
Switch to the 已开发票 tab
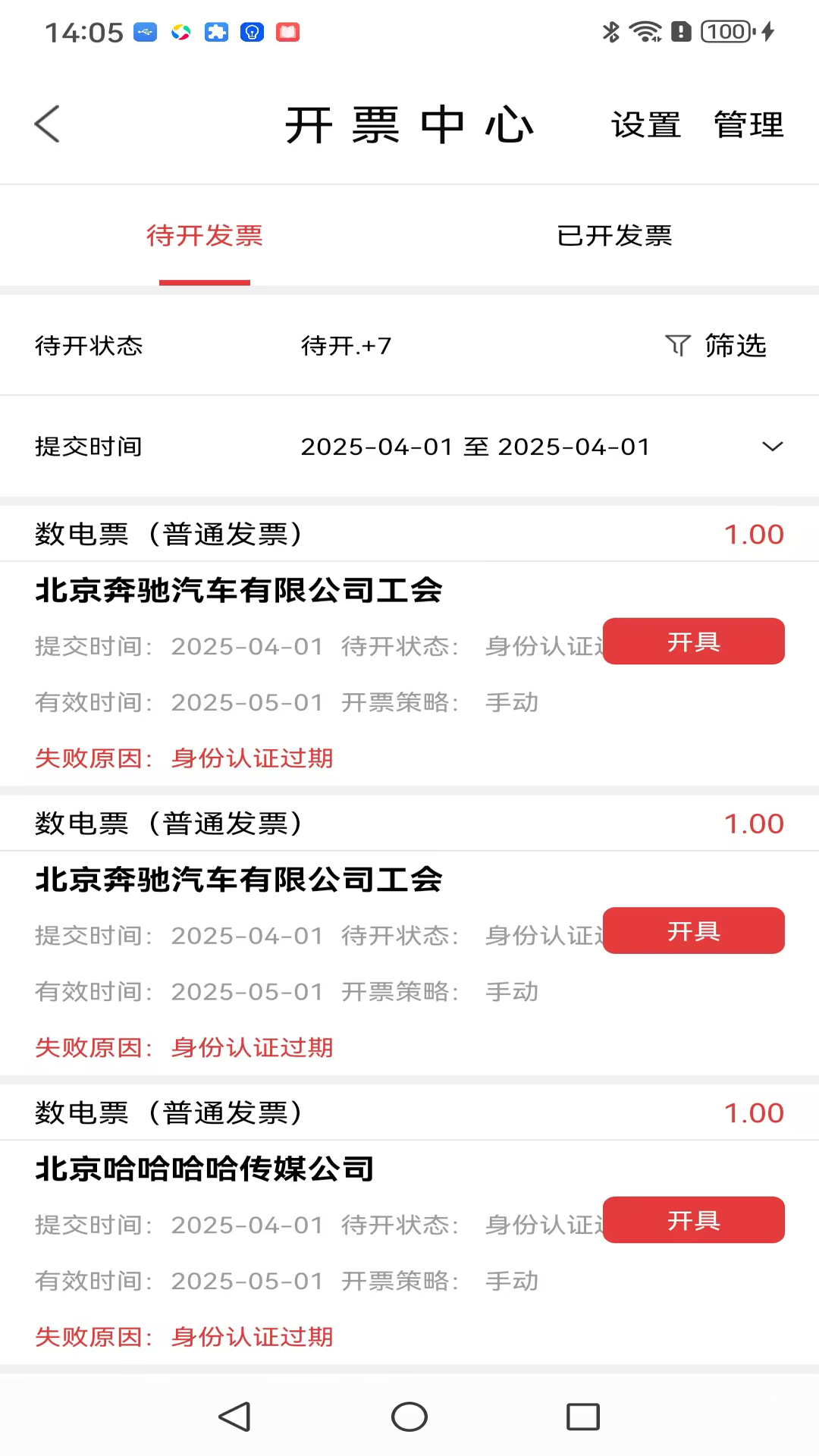[614, 236]
